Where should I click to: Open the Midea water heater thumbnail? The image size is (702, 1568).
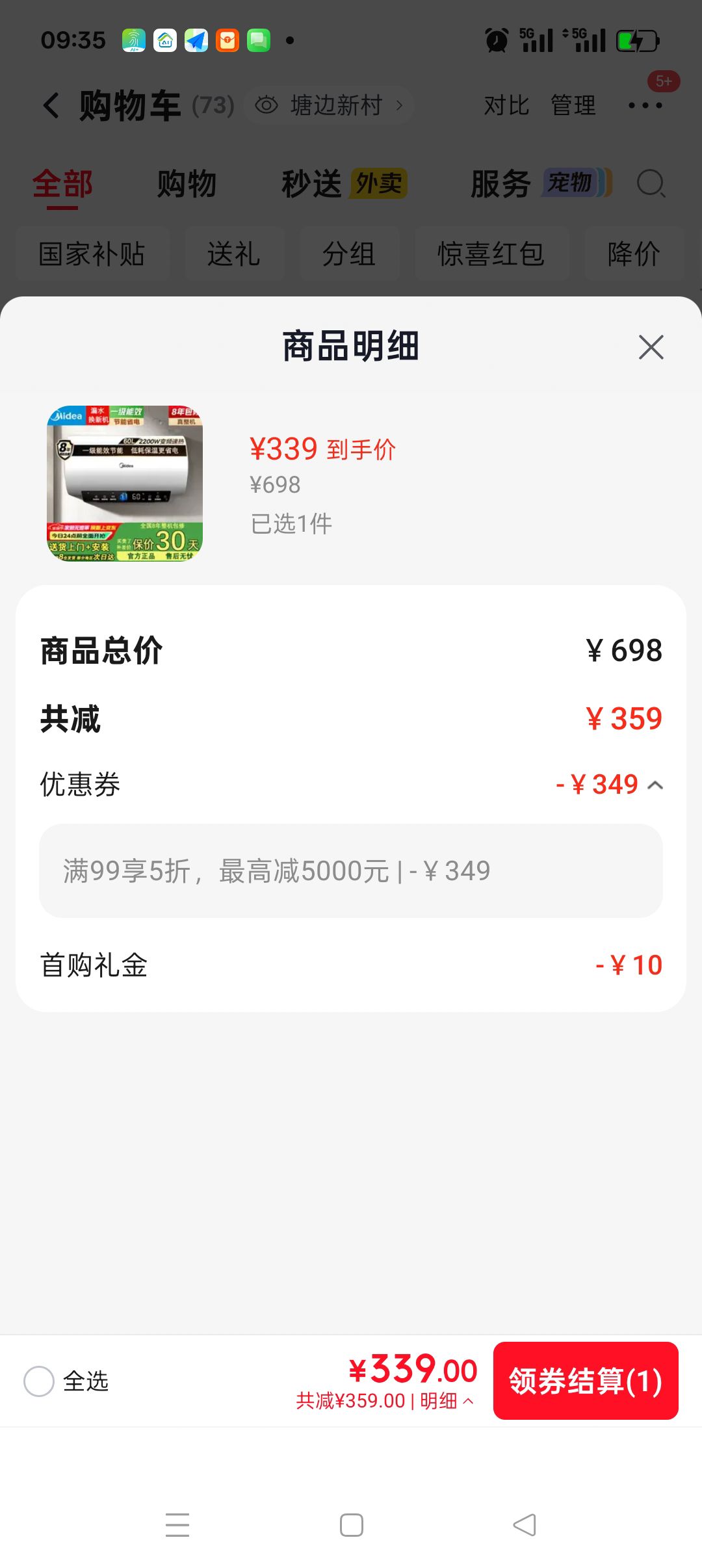pyautogui.click(x=125, y=484)
